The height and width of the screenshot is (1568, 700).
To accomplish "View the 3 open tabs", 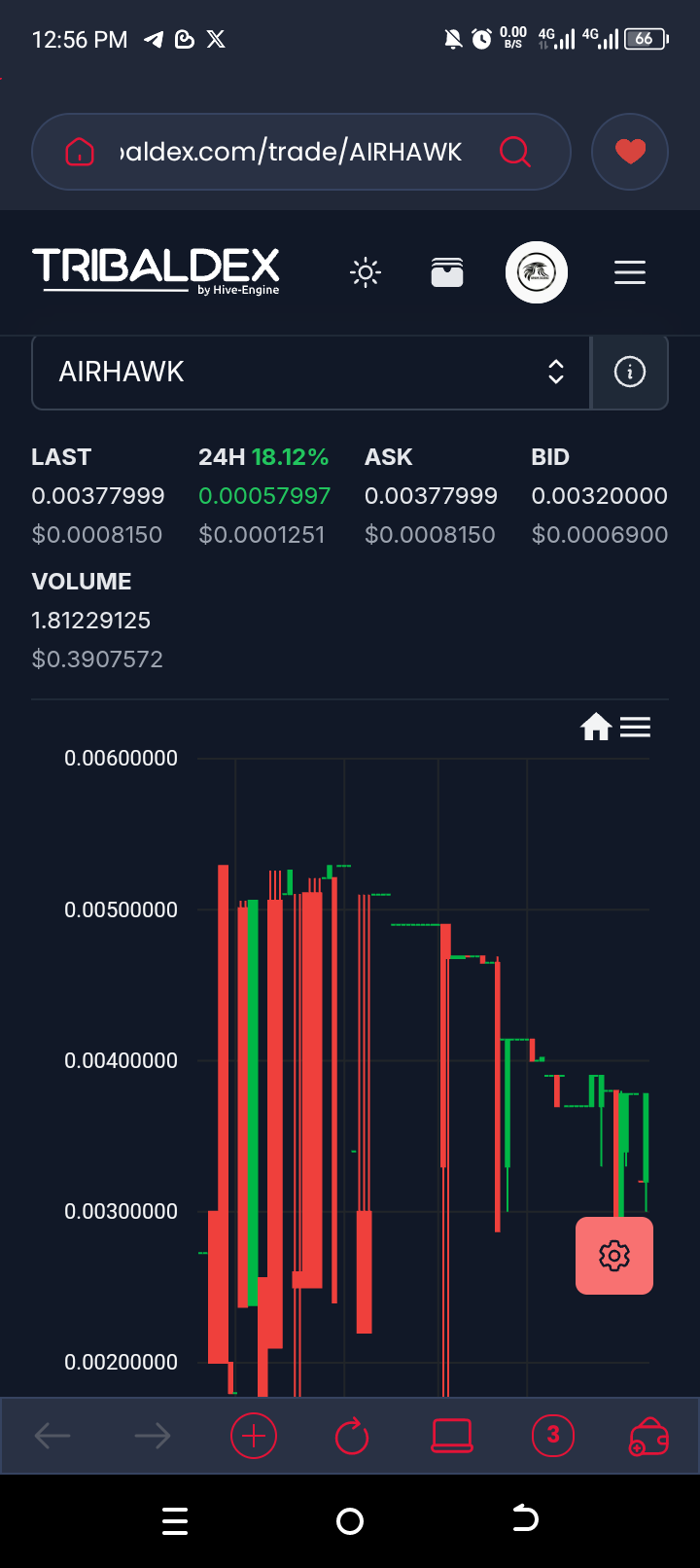I will point(553,1435).
